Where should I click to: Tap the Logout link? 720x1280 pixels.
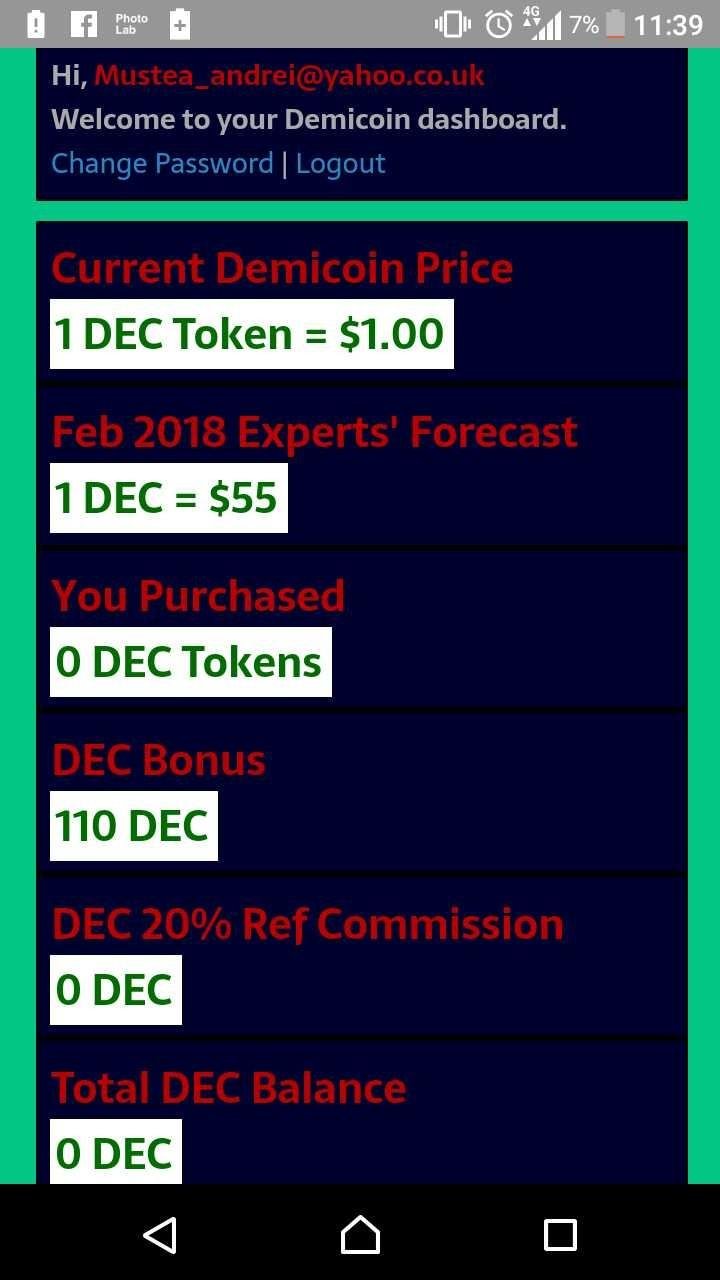click(x=341, y=164)
